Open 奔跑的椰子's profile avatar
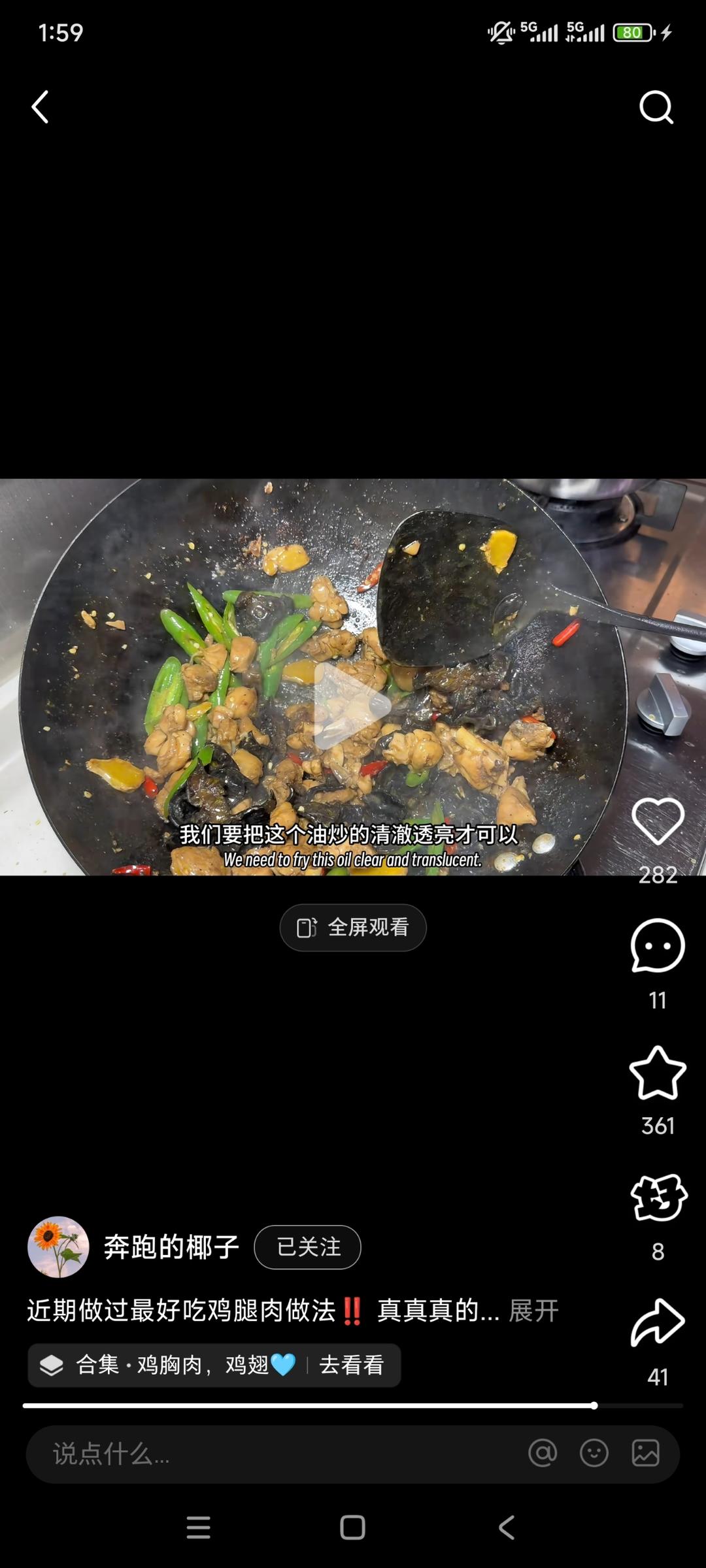Screen dimensions: 706x1568 (58, 1247)
